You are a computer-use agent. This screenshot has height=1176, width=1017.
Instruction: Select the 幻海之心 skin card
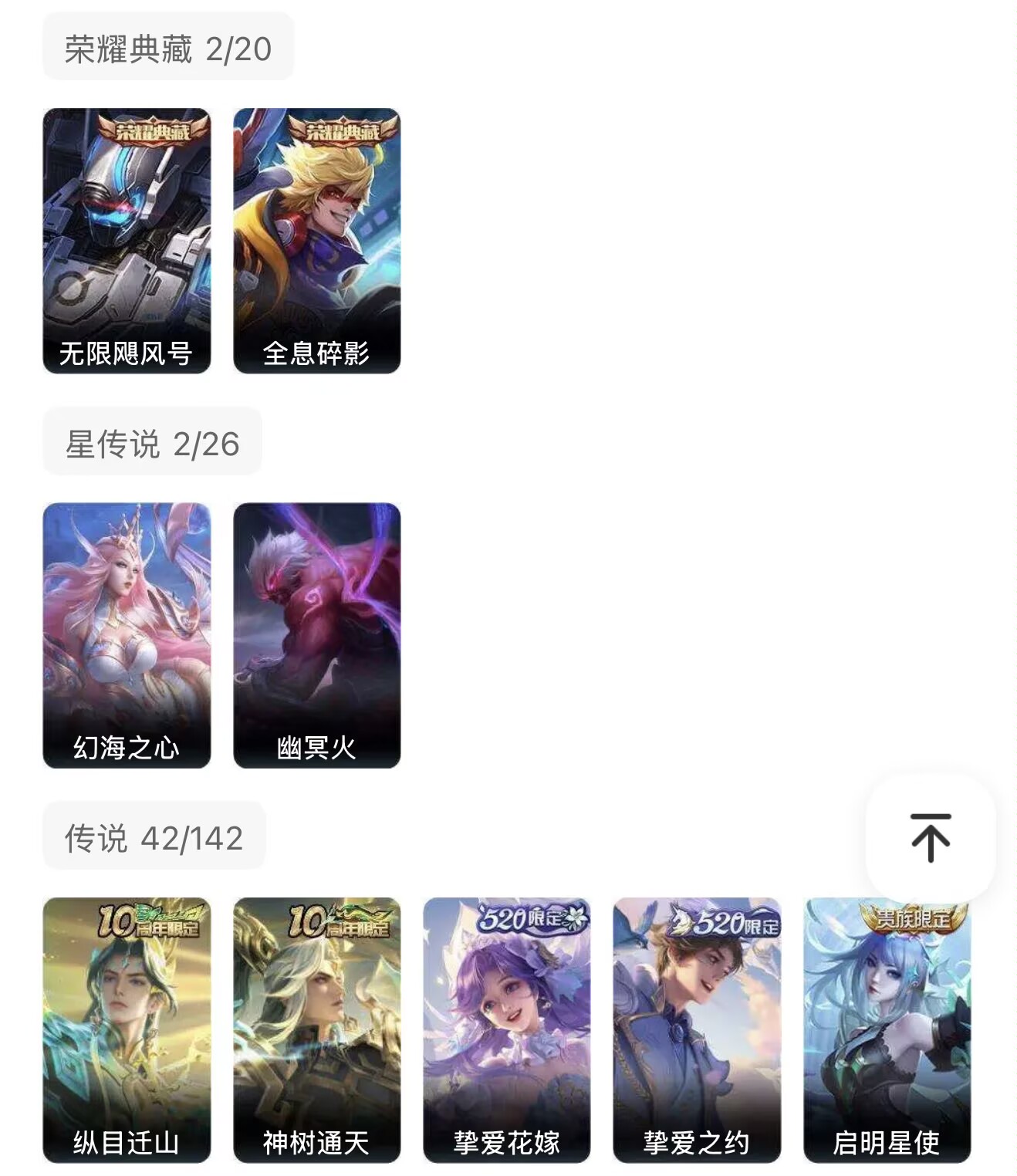(x=127, y=635)
